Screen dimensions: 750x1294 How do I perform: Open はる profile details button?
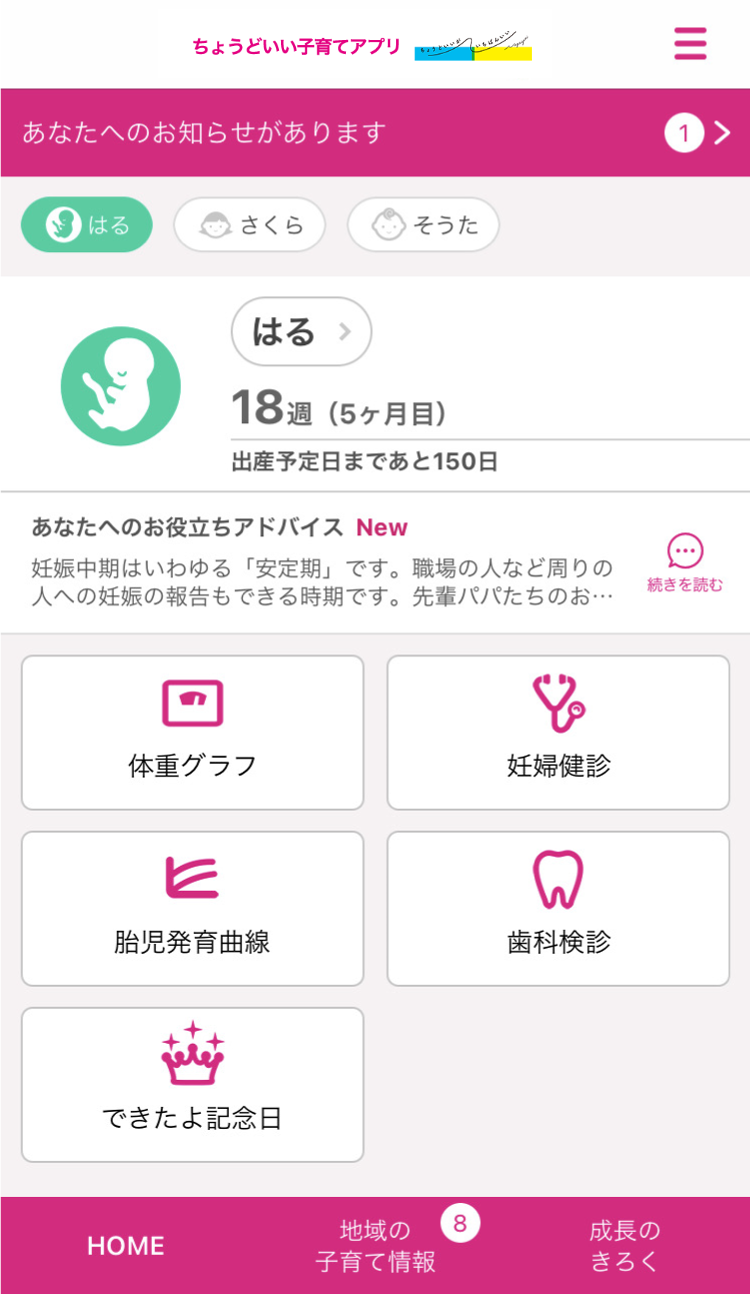[301, 331]
